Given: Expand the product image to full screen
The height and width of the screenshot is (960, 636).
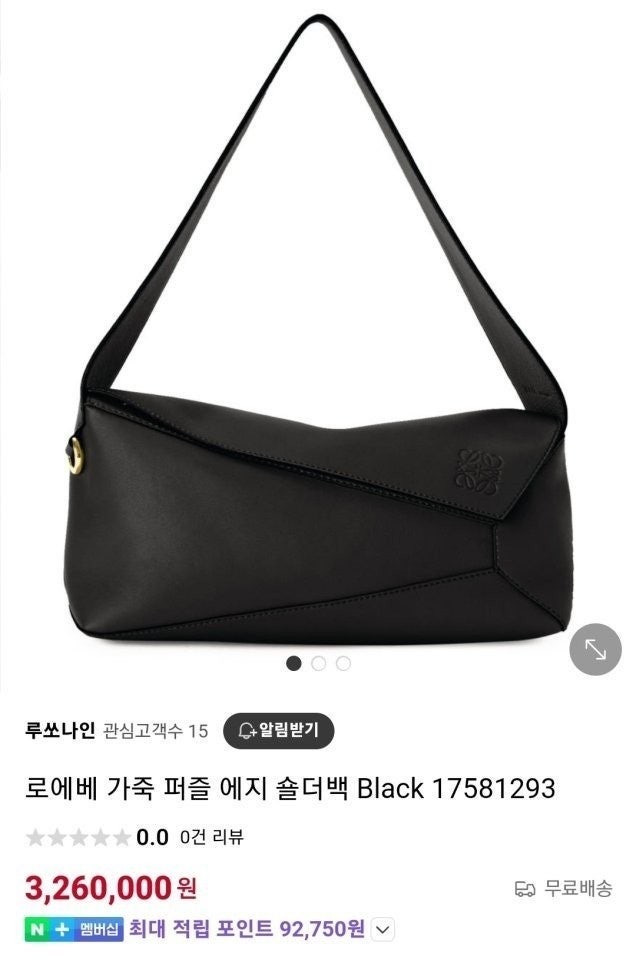Looking at the screenshot, I should tap(595, 650).
